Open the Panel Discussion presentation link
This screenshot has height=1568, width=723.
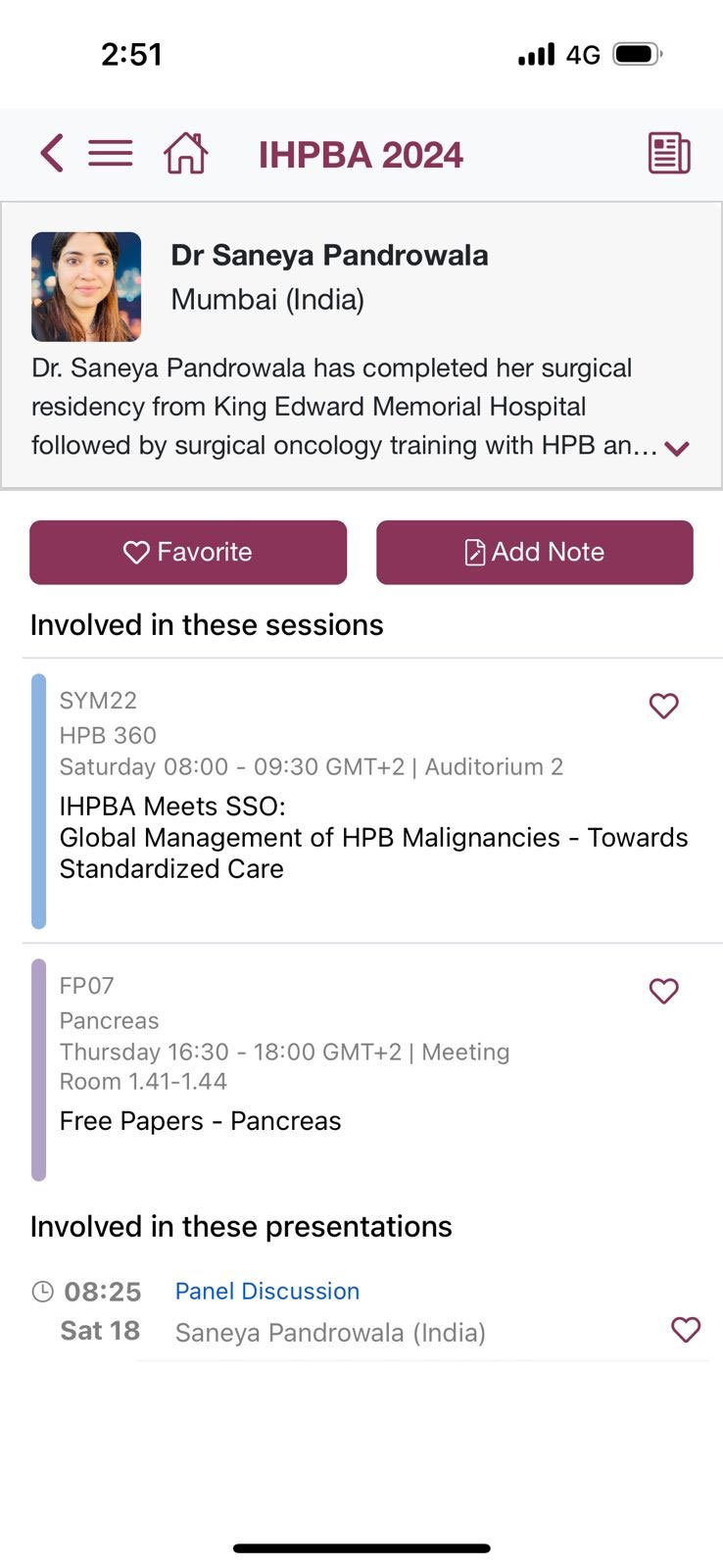[x=266, y=1291]
